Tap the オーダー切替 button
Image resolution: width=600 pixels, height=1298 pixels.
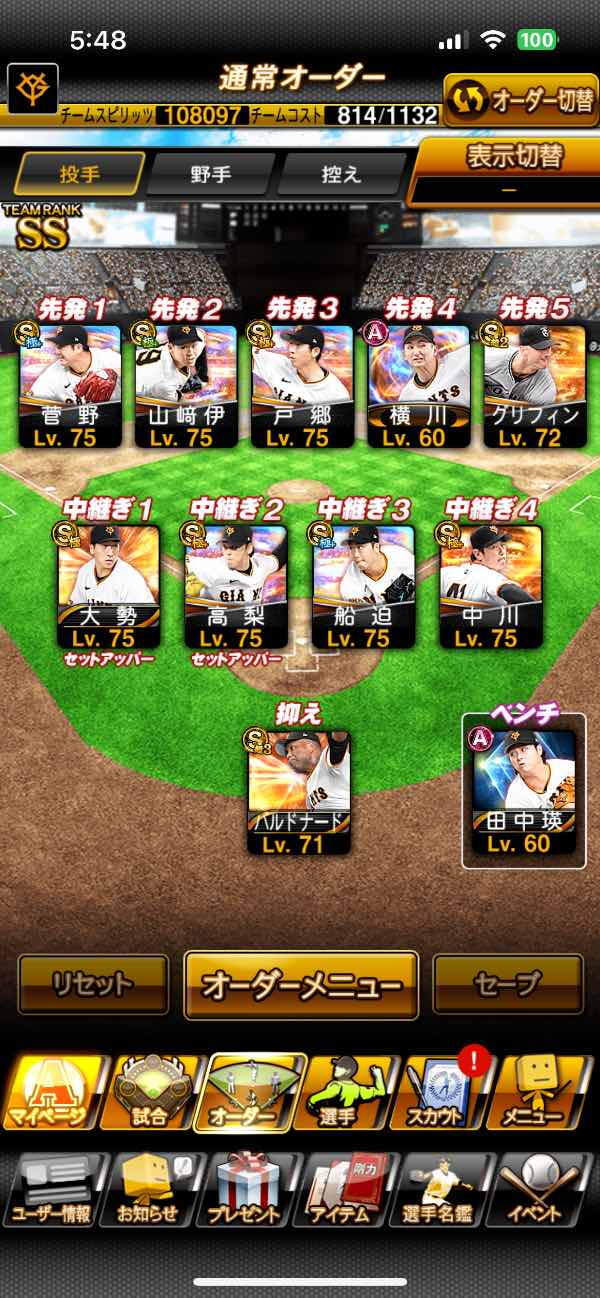click(520, 100)
